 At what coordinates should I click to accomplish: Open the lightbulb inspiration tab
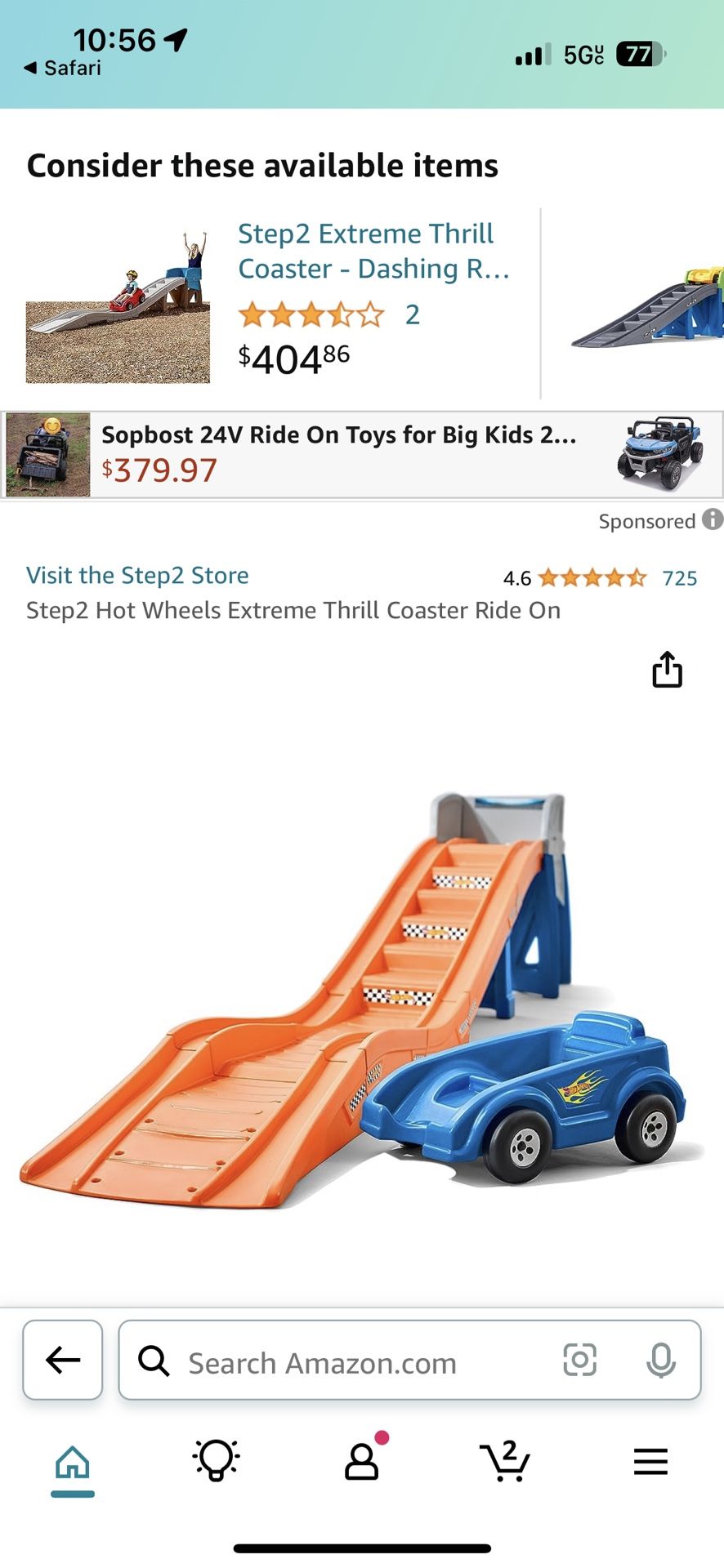(x=217, y=1460)
